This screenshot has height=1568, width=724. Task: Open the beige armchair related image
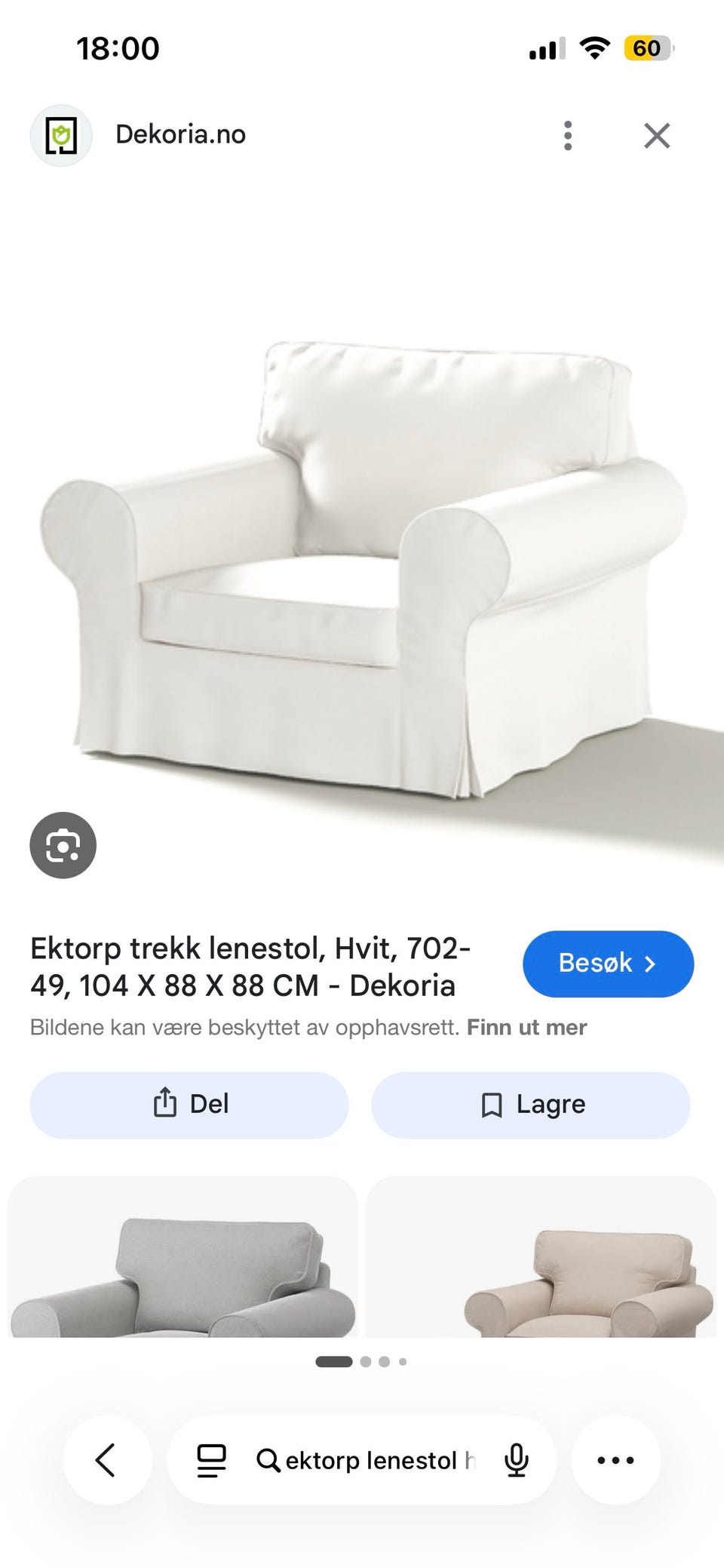tap(541, 1257)
